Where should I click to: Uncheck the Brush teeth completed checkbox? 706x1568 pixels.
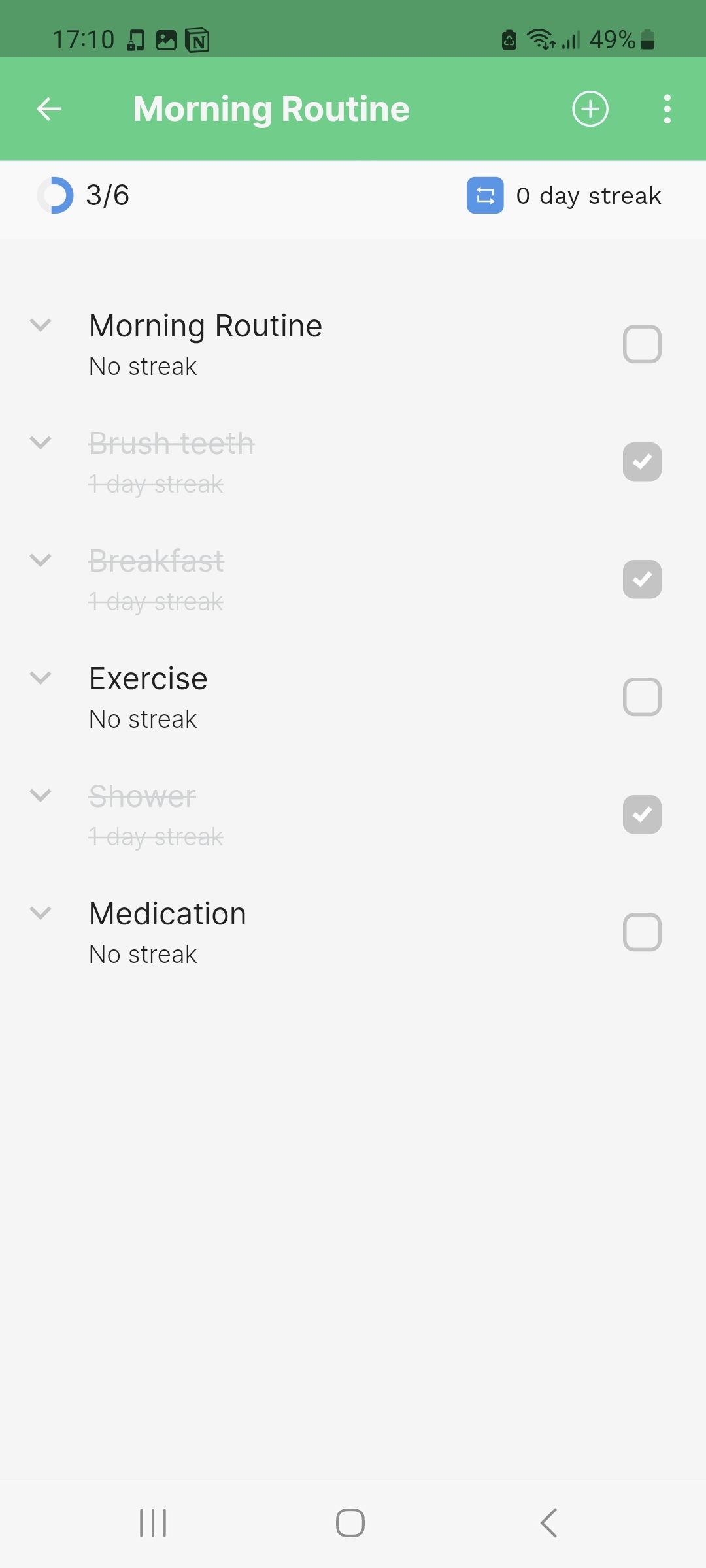(x=641, y=461)
